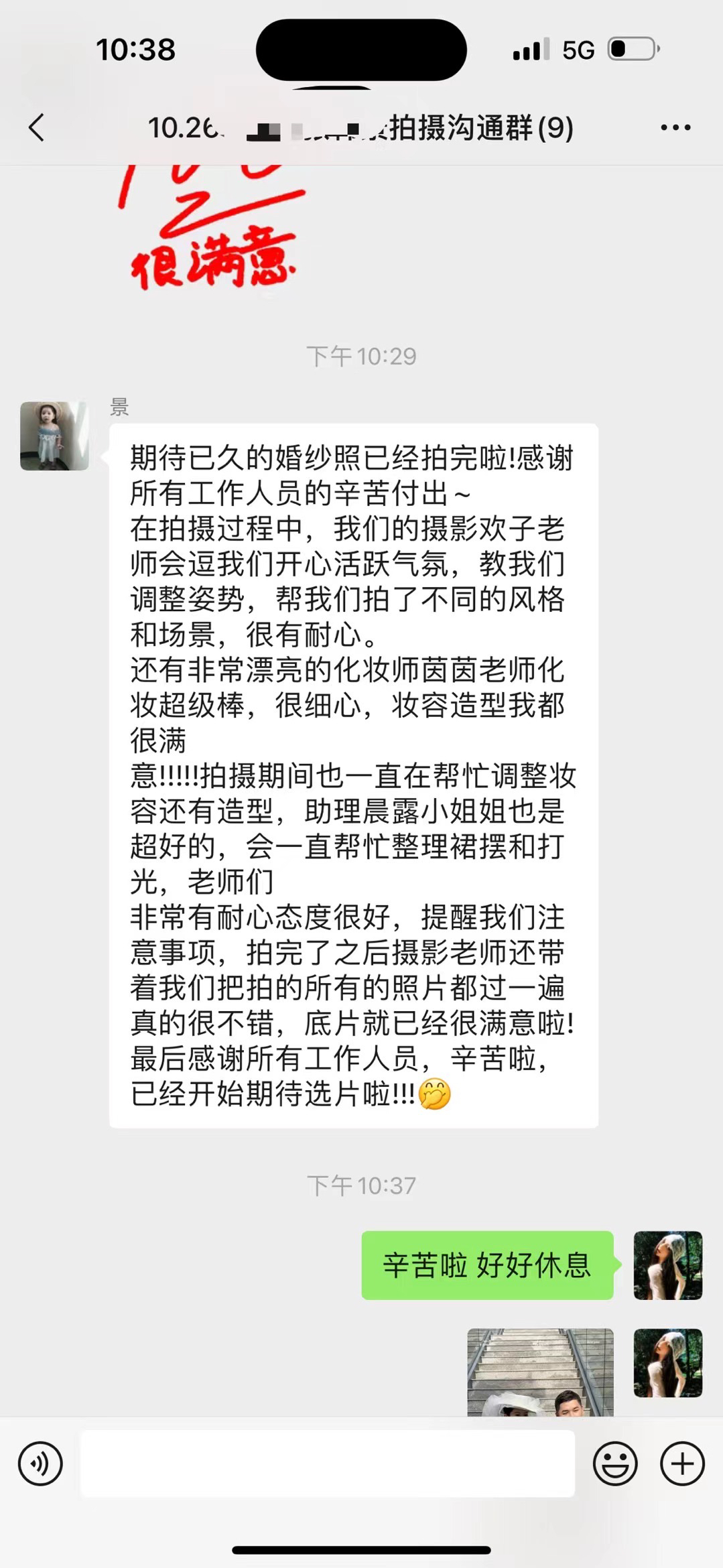
Task: Open 景's profile avatar
Action: (x=54, y=436)
